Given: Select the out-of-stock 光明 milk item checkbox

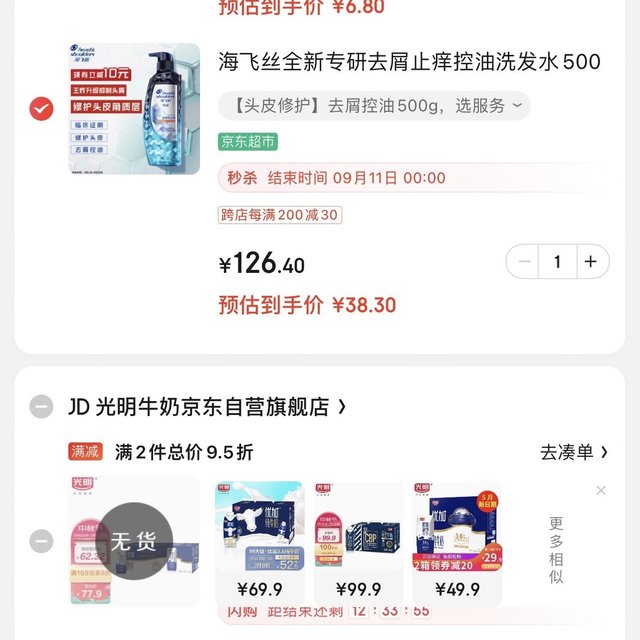Looking at the screenshot, I should coord(41,542).
